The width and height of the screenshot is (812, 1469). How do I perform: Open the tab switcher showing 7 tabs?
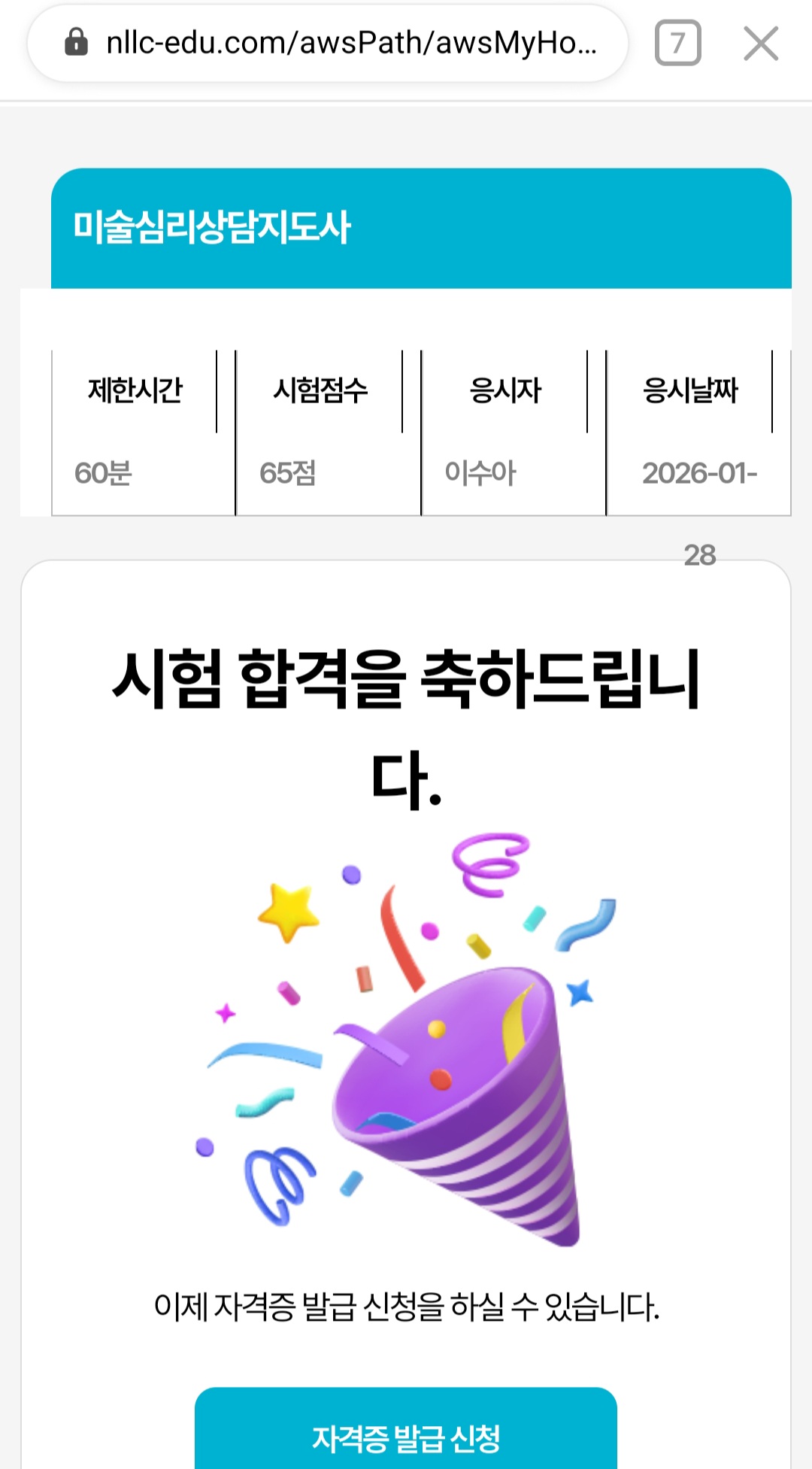coord(677,44)
